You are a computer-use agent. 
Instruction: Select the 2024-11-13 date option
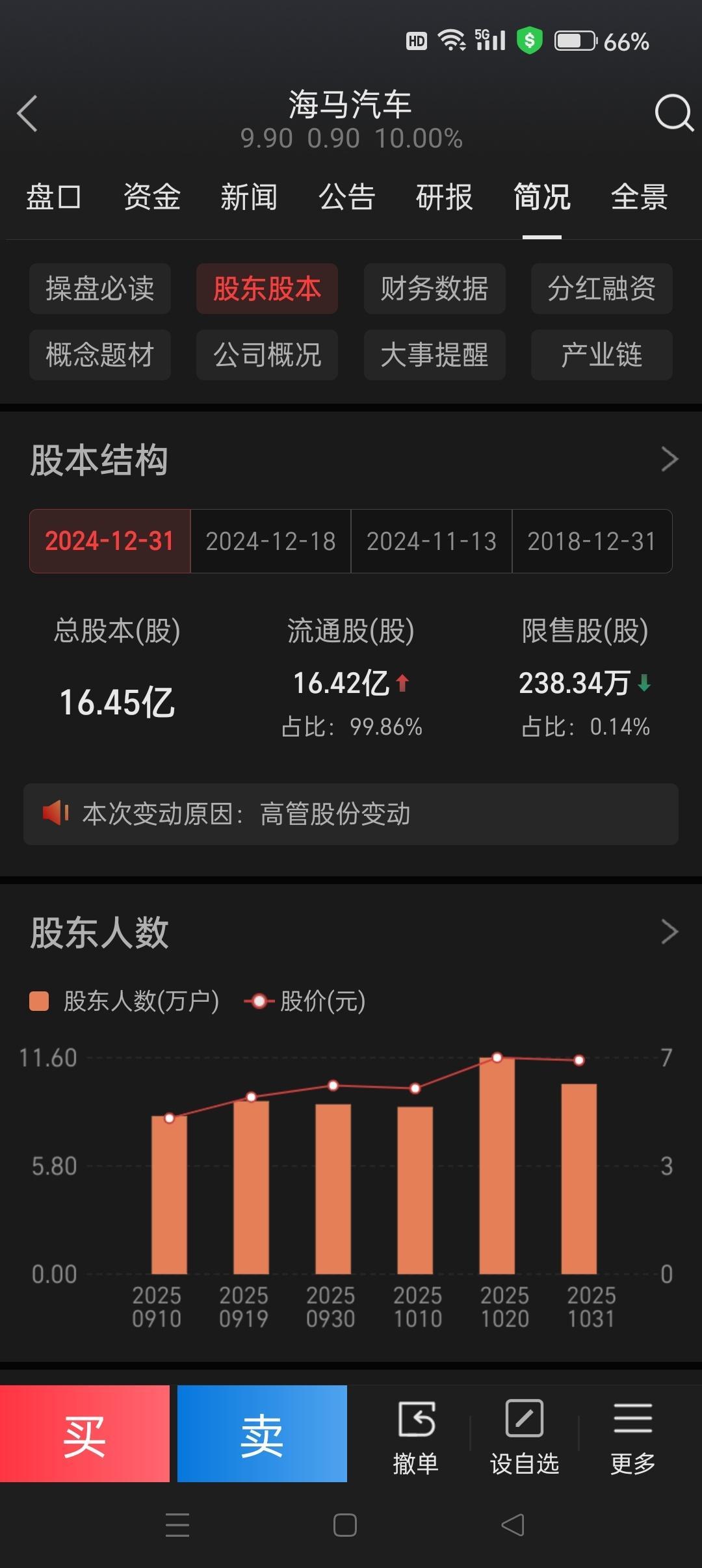click(431, 541)
